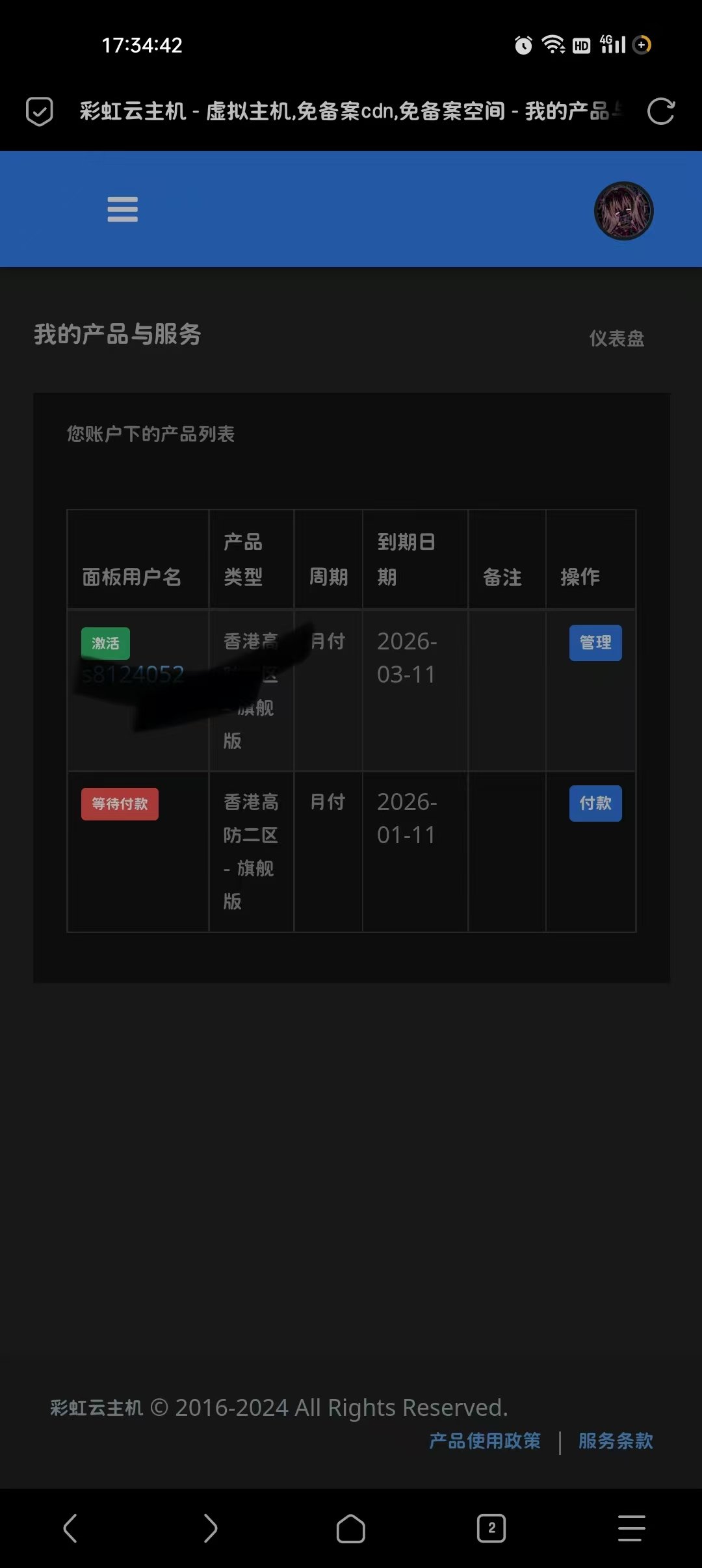The width and height of the screenshot is (702, 1568).
Task: Tap 付款 for the pending product
Action: (x=595, y=804)
